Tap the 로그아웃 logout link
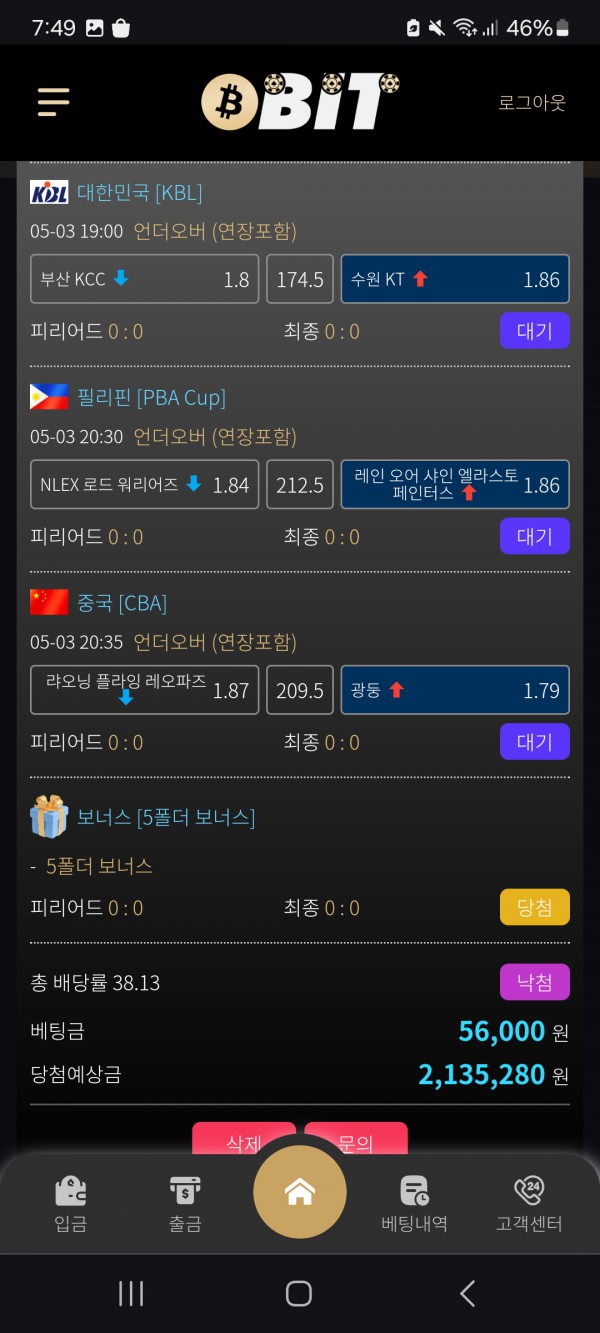 [532, 102]
